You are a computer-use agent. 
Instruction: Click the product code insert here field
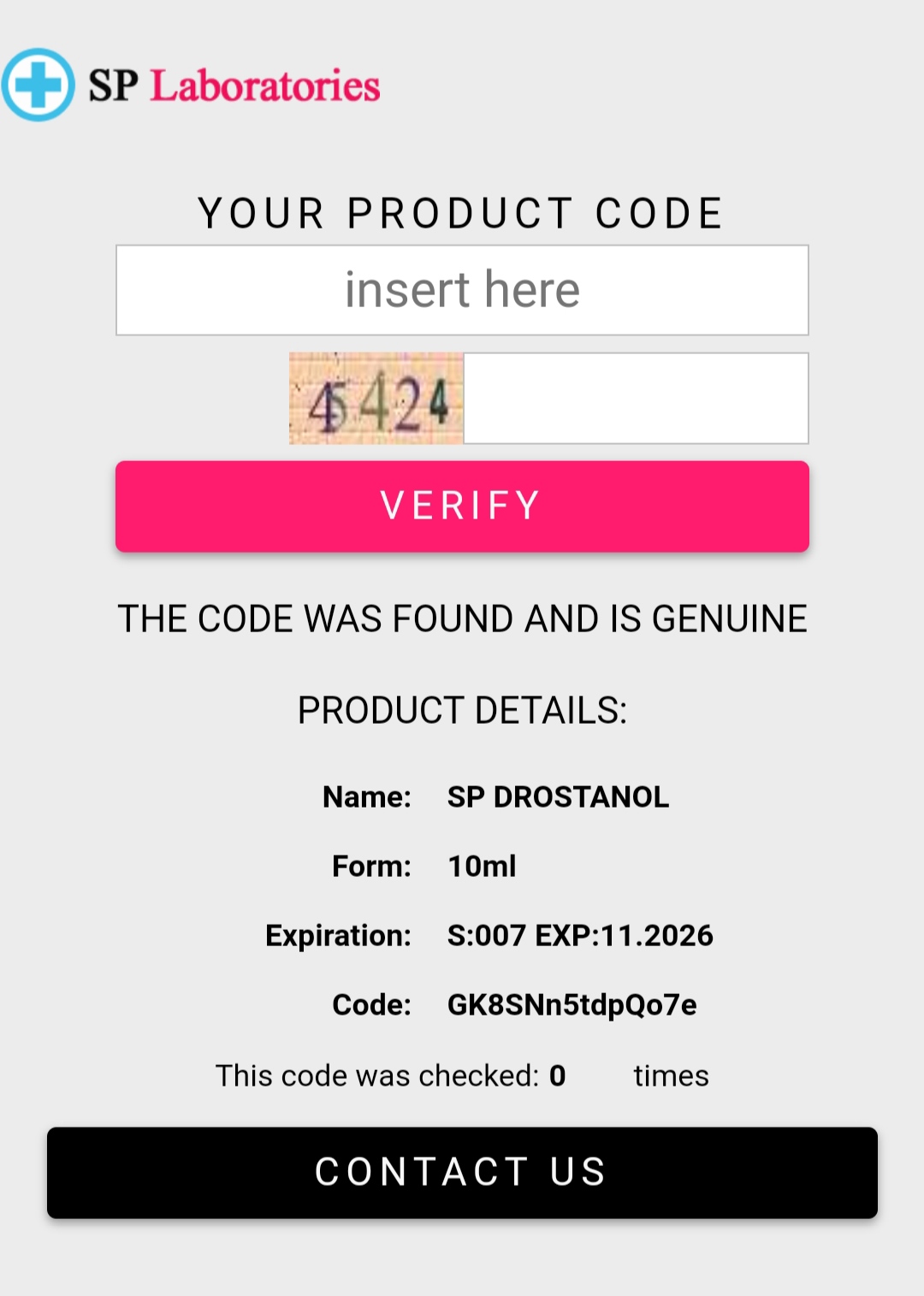click(462, 289)
